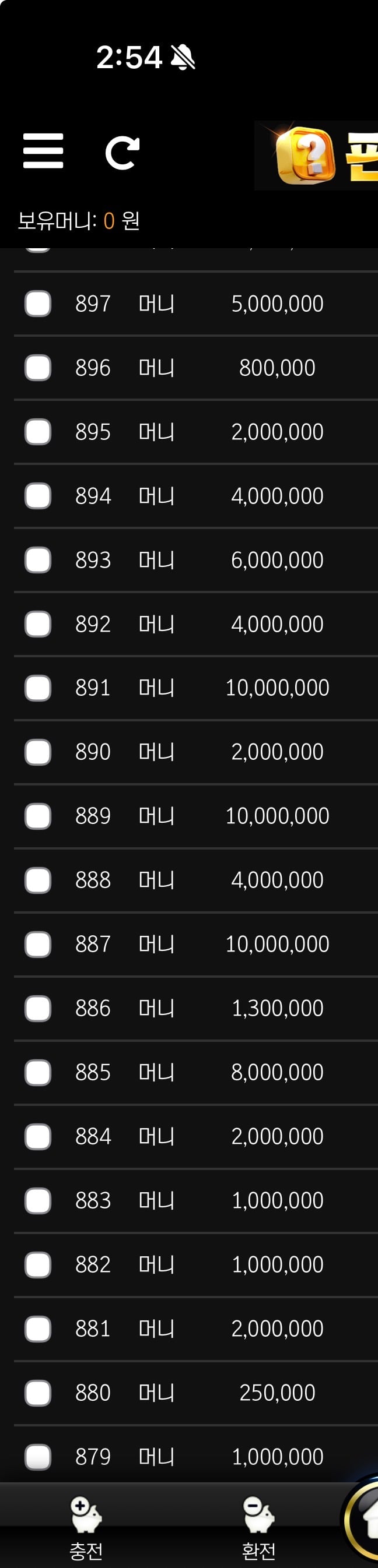This screenshot has height=1568, width=378.
Task: Tick the checkbox for row 885
Action: pos(38,1072)
